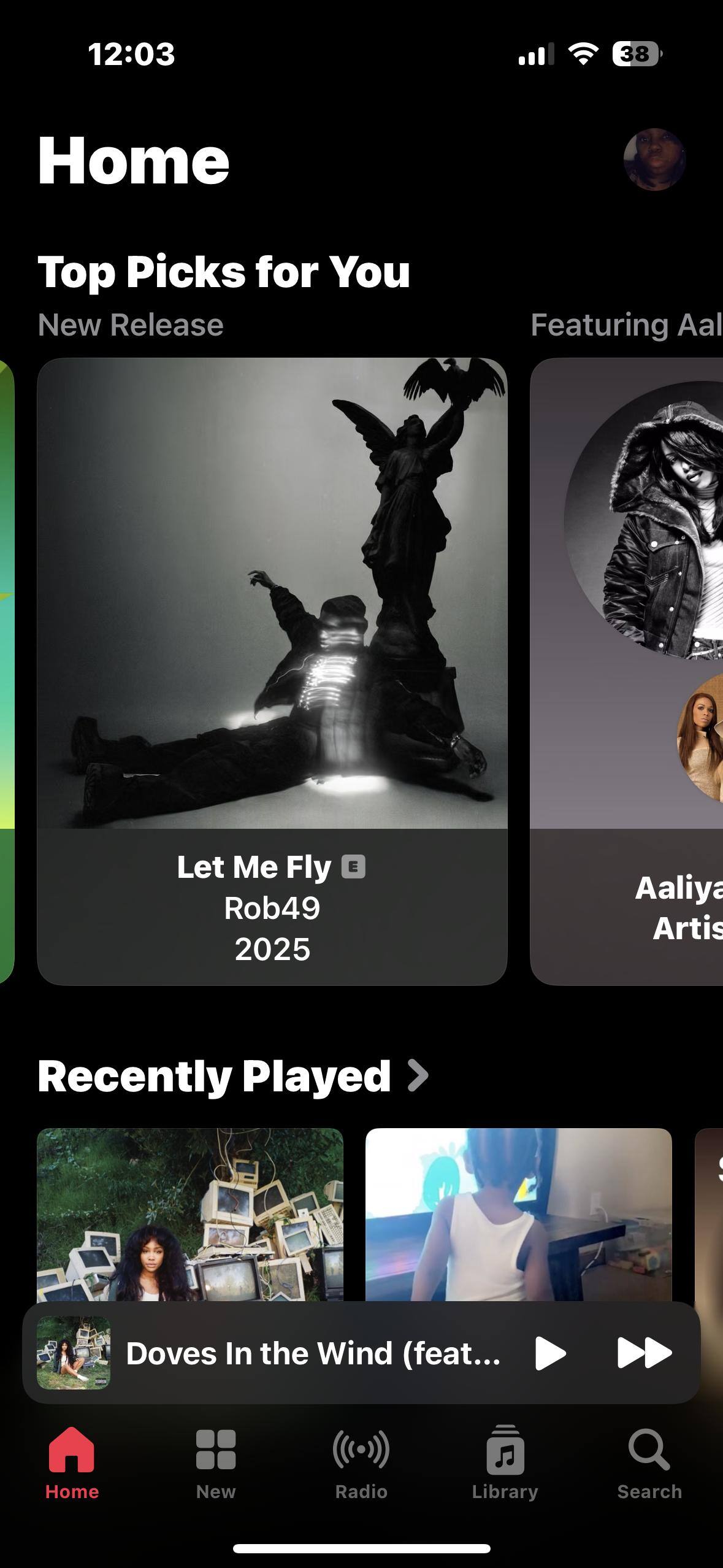Switch to the Library tab
The width and height of the screenshot is (723, 1568).
point(505,1463)
